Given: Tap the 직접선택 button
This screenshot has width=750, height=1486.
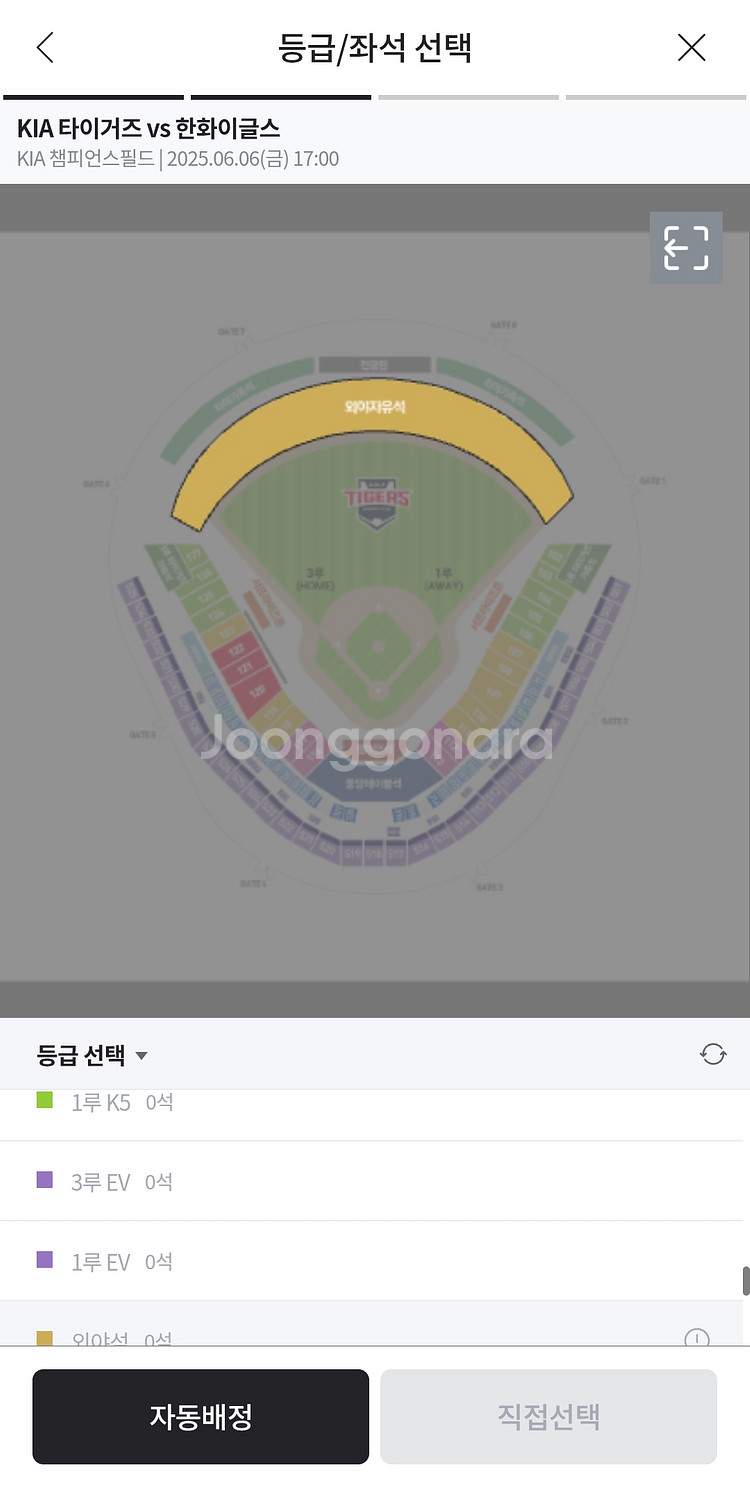Looking at the screenshot, I should pos(548,1416).
